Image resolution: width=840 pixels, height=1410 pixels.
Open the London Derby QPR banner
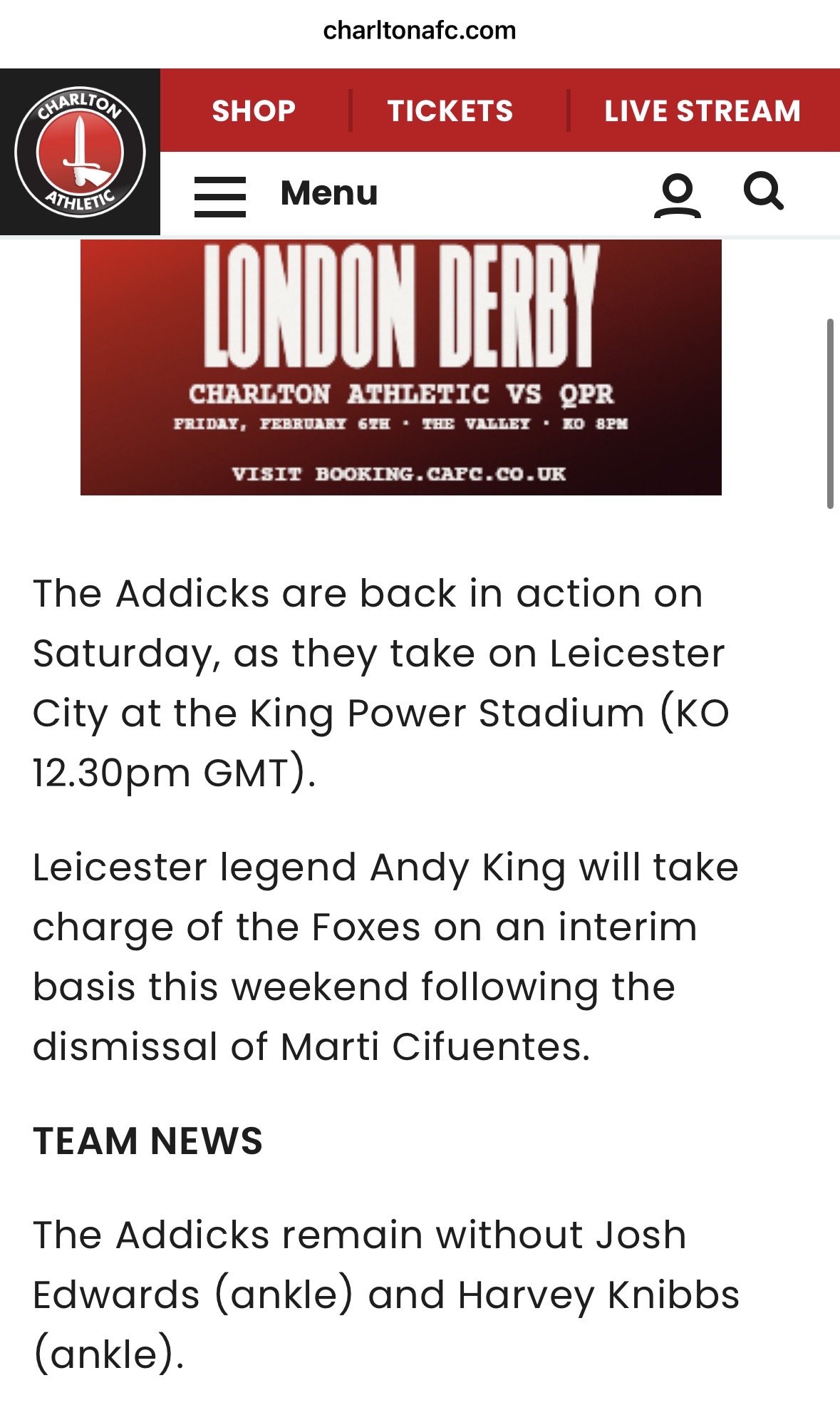pyautogui.click(x=400, y=367)
